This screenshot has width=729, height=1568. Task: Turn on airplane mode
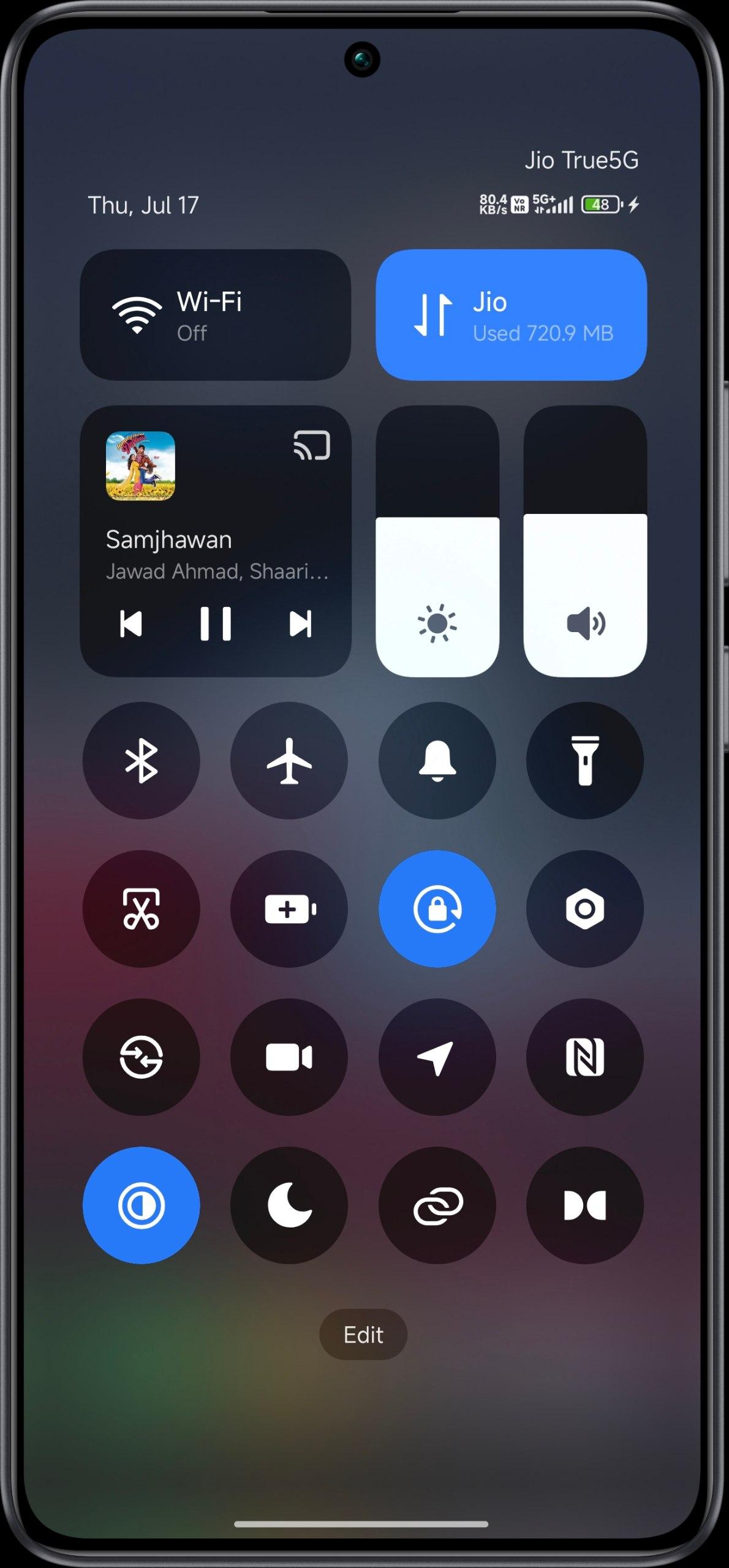click(x=289, y=761)
